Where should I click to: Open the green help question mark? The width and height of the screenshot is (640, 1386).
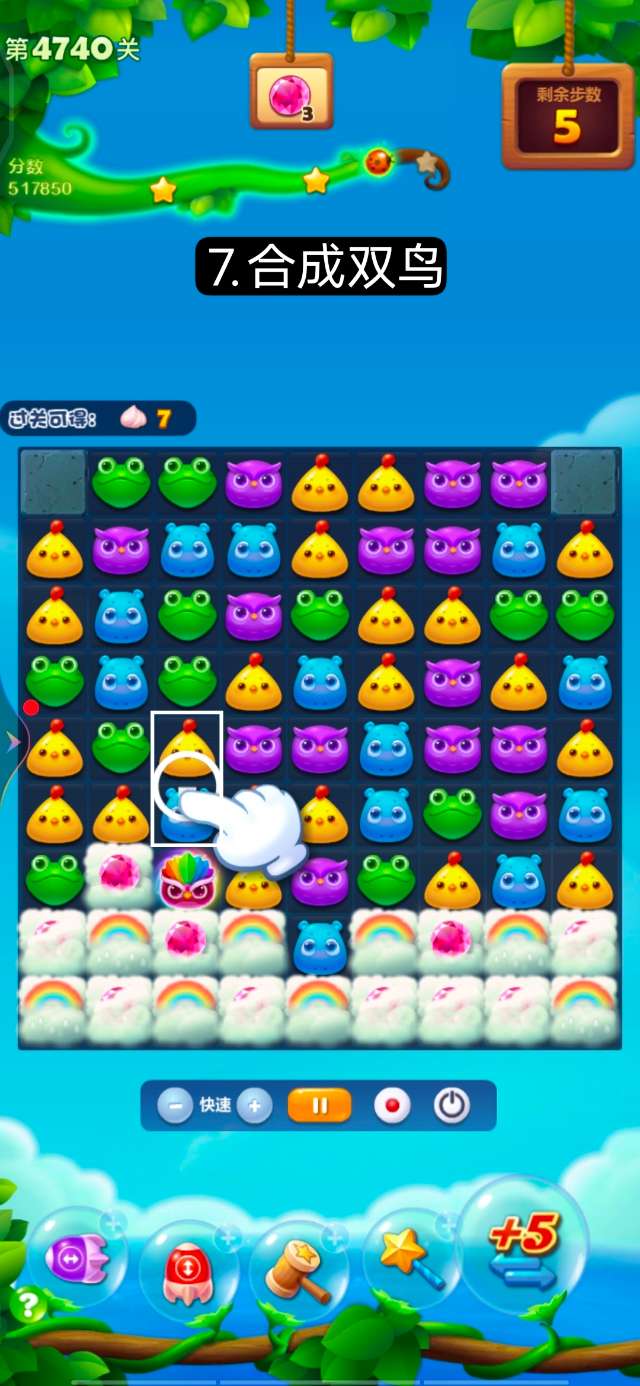point(28,1304)
